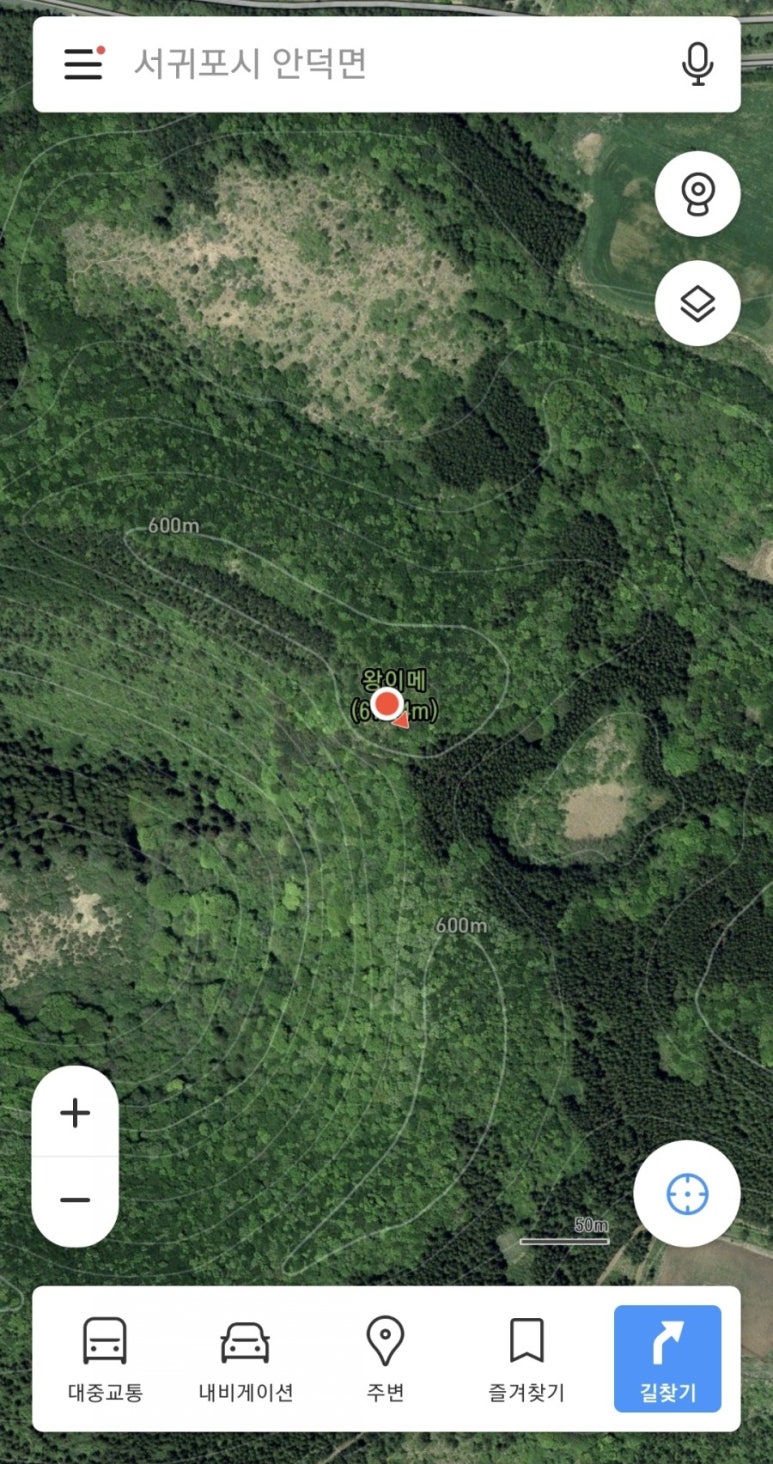Center map on my current location
Image resolution: width=773 pixels, height=1464 pixels.
point(687,1194)
